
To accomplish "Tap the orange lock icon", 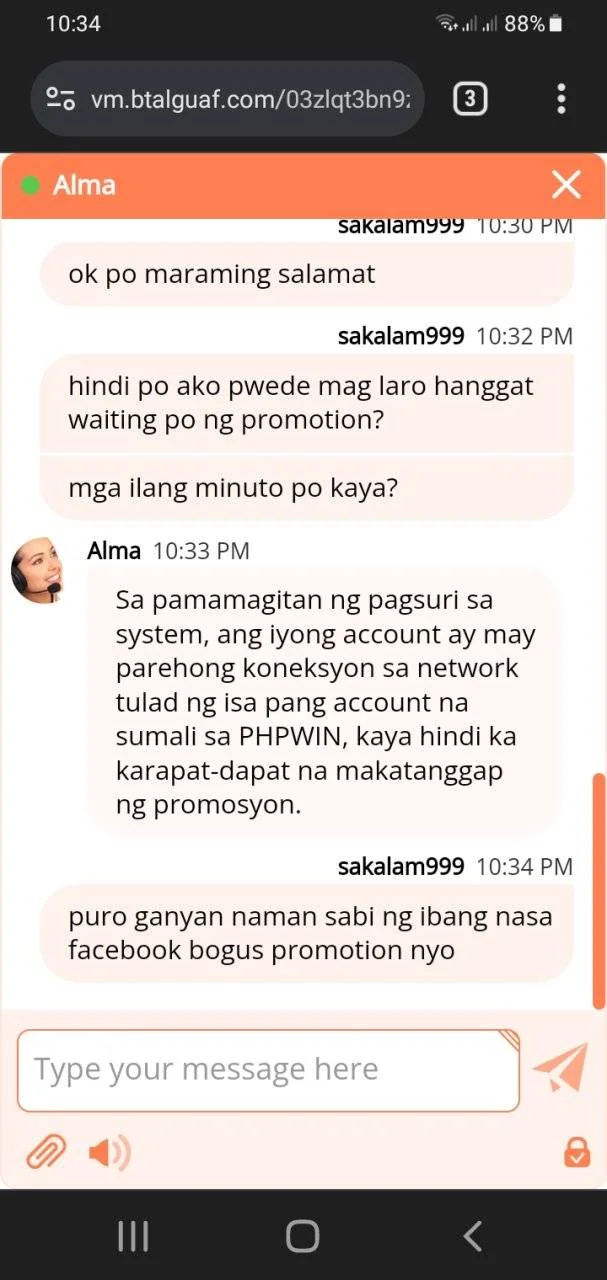I will click(577, 1152).
